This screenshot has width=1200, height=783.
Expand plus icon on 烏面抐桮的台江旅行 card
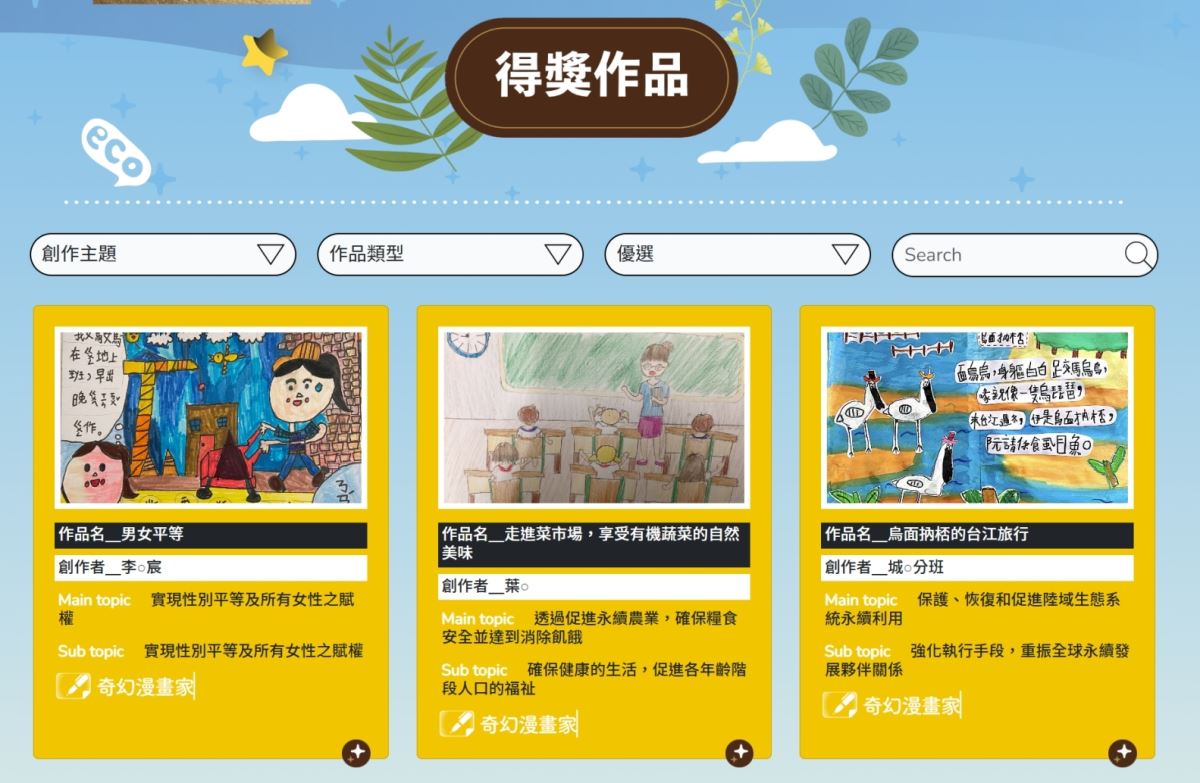1122,753
